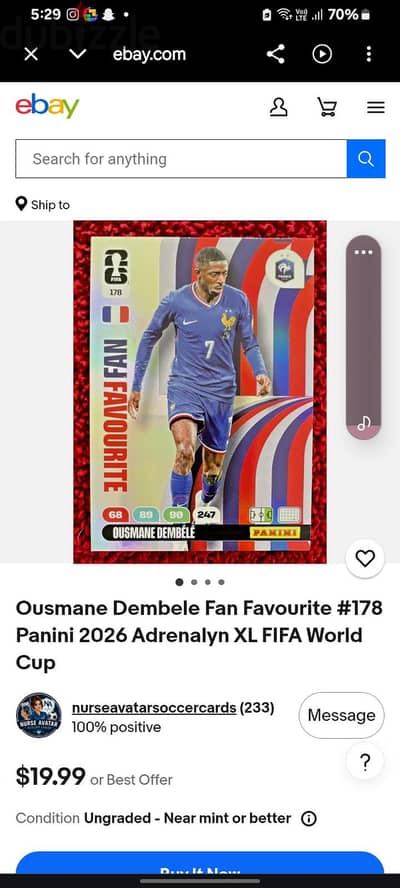Image resolution: width=400 pixels, height=888 pixels.
Task: Share this eBay page
Action: coord(275,54)
